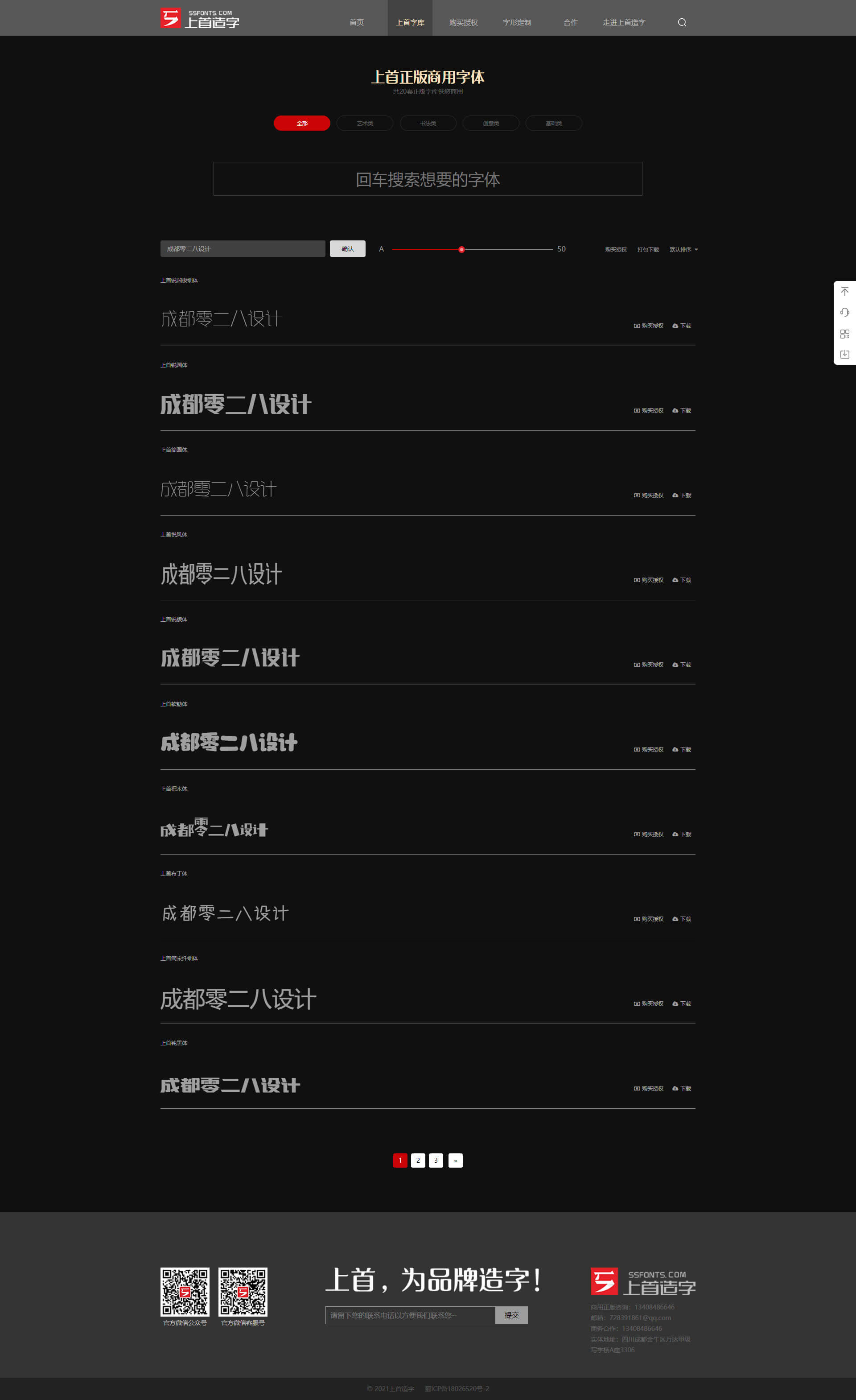This screenshot has height=1400, width=856.
Task: Filter fonts by 艺术类 chip
Action: 365,123
